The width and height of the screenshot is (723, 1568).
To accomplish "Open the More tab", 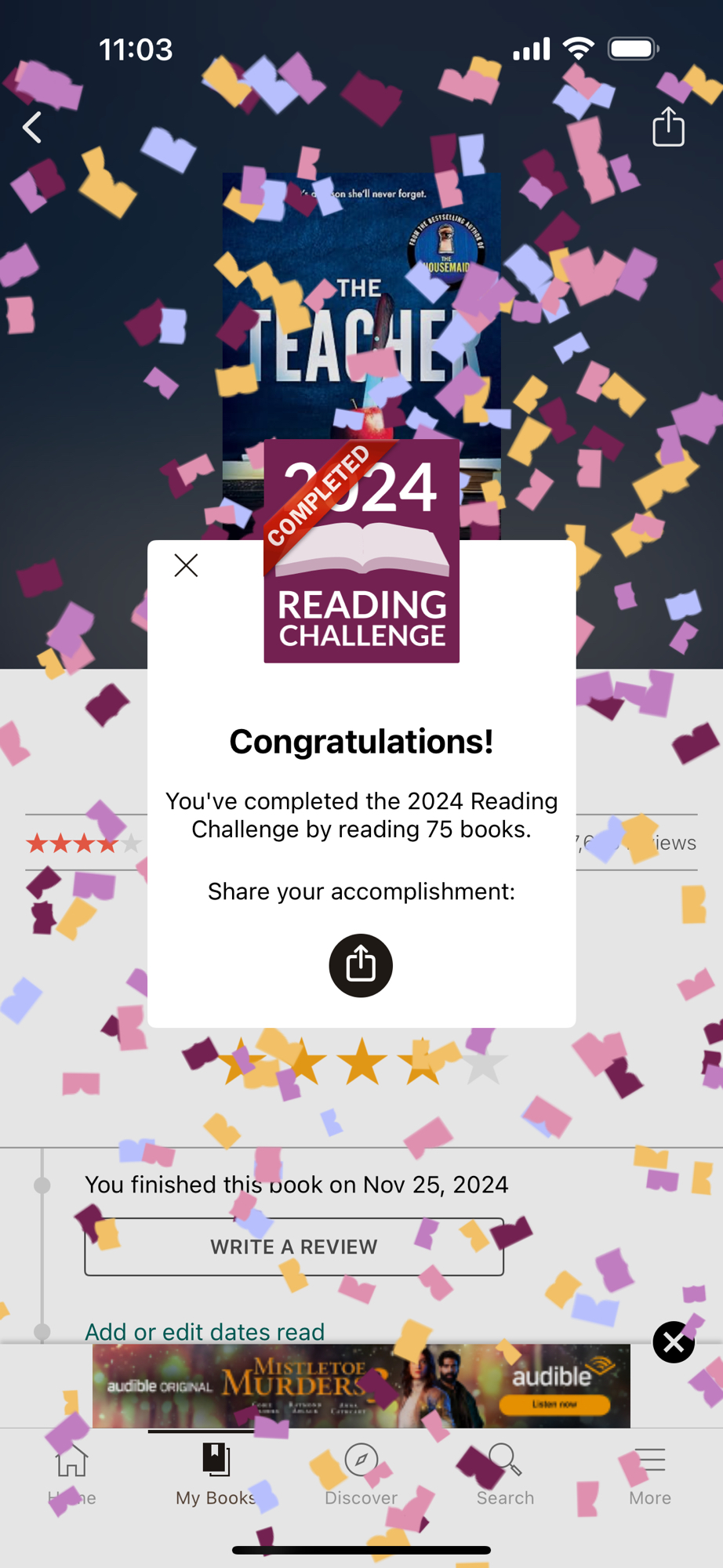I will pos(649,1474).
